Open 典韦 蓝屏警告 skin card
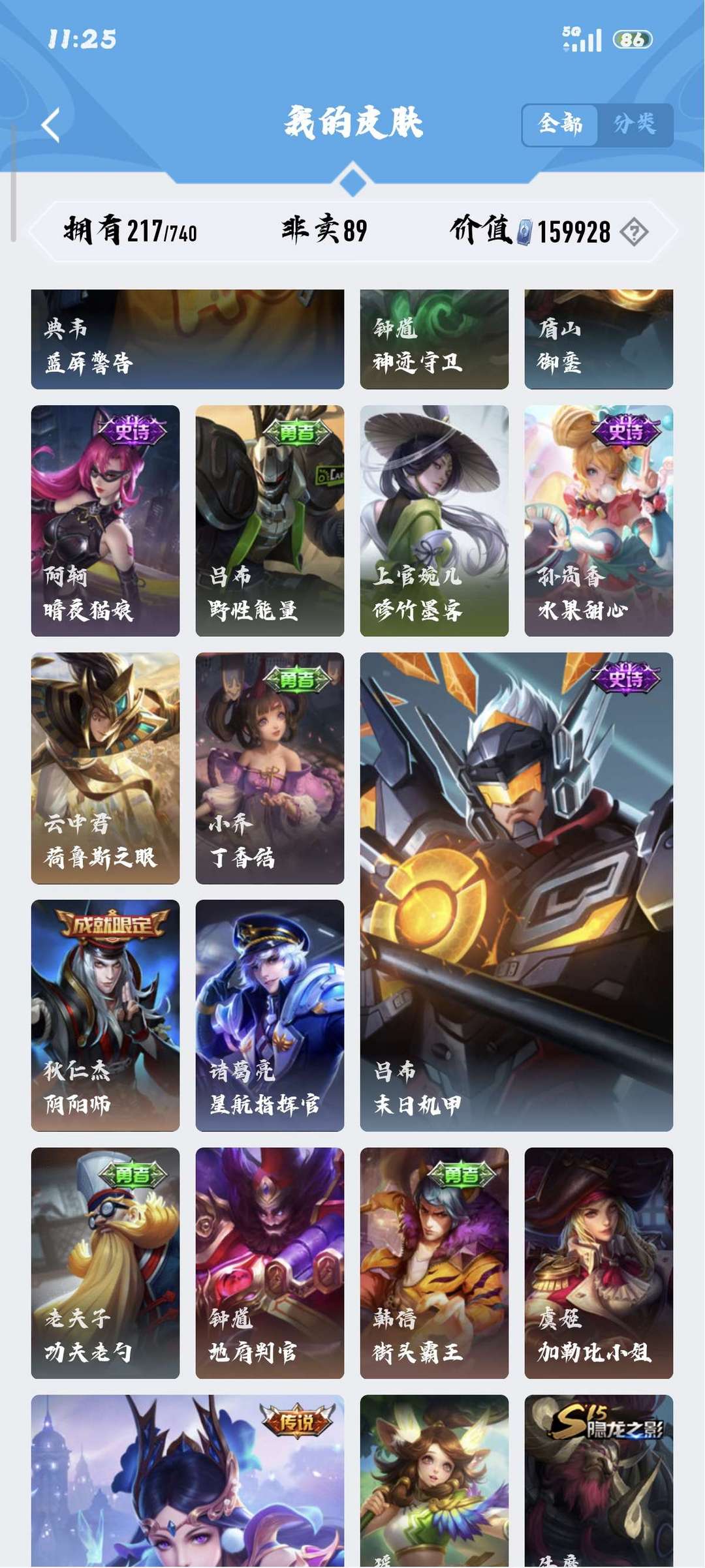 [187, 339]
